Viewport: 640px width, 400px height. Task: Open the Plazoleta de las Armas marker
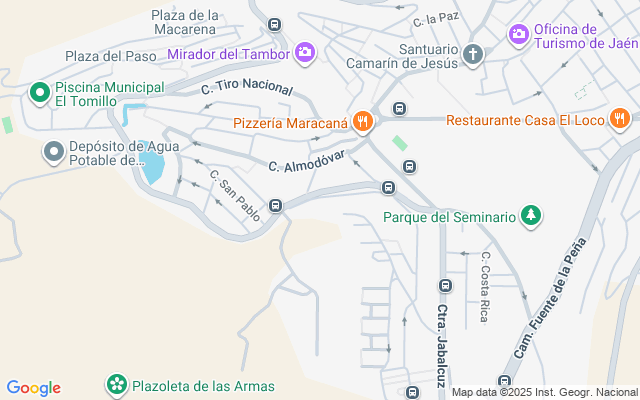click(117, 384)
